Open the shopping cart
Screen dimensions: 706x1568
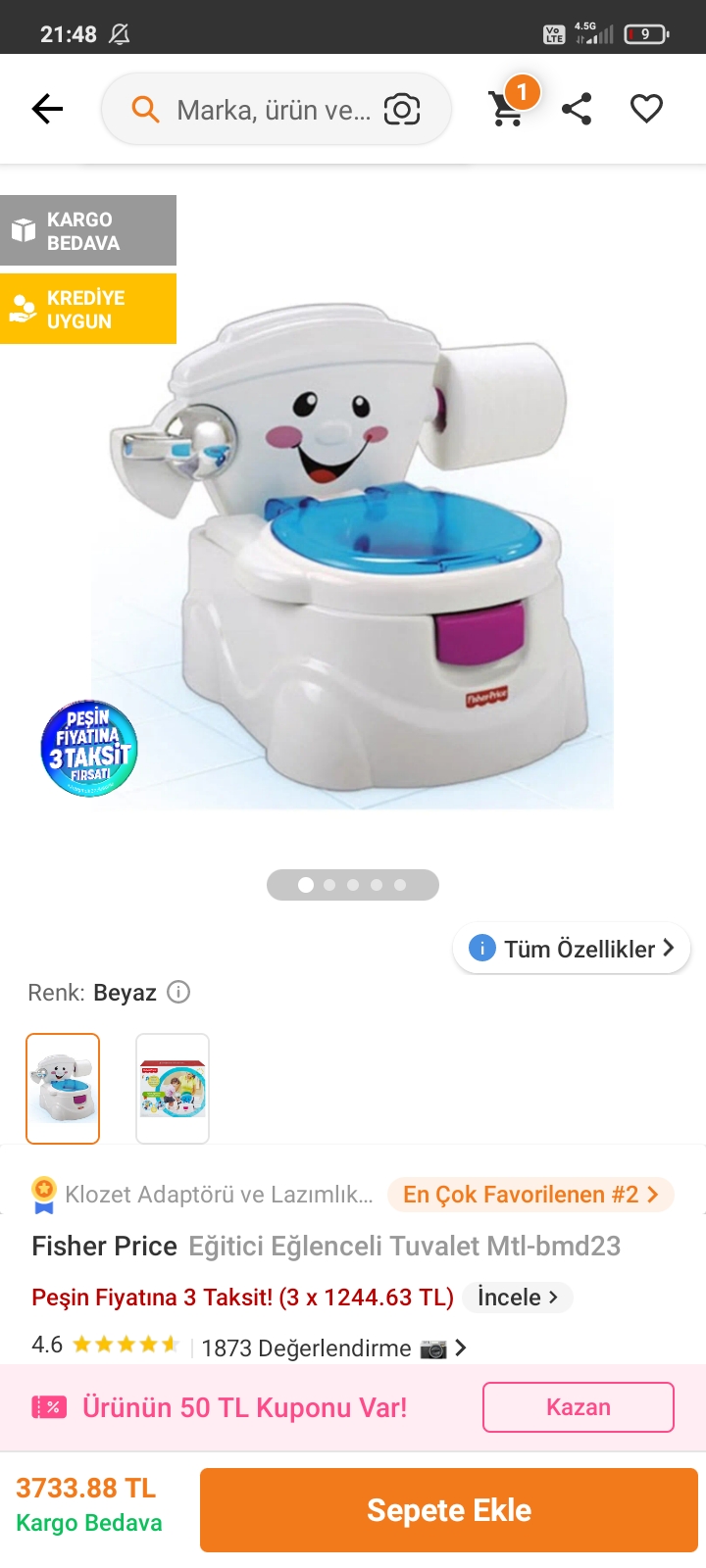pos(508,107)
